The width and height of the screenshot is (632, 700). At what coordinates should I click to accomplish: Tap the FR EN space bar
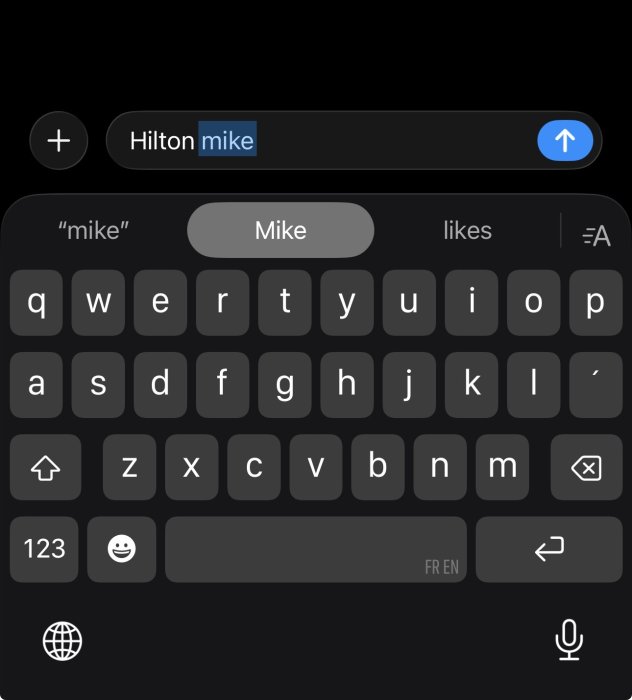315,549
